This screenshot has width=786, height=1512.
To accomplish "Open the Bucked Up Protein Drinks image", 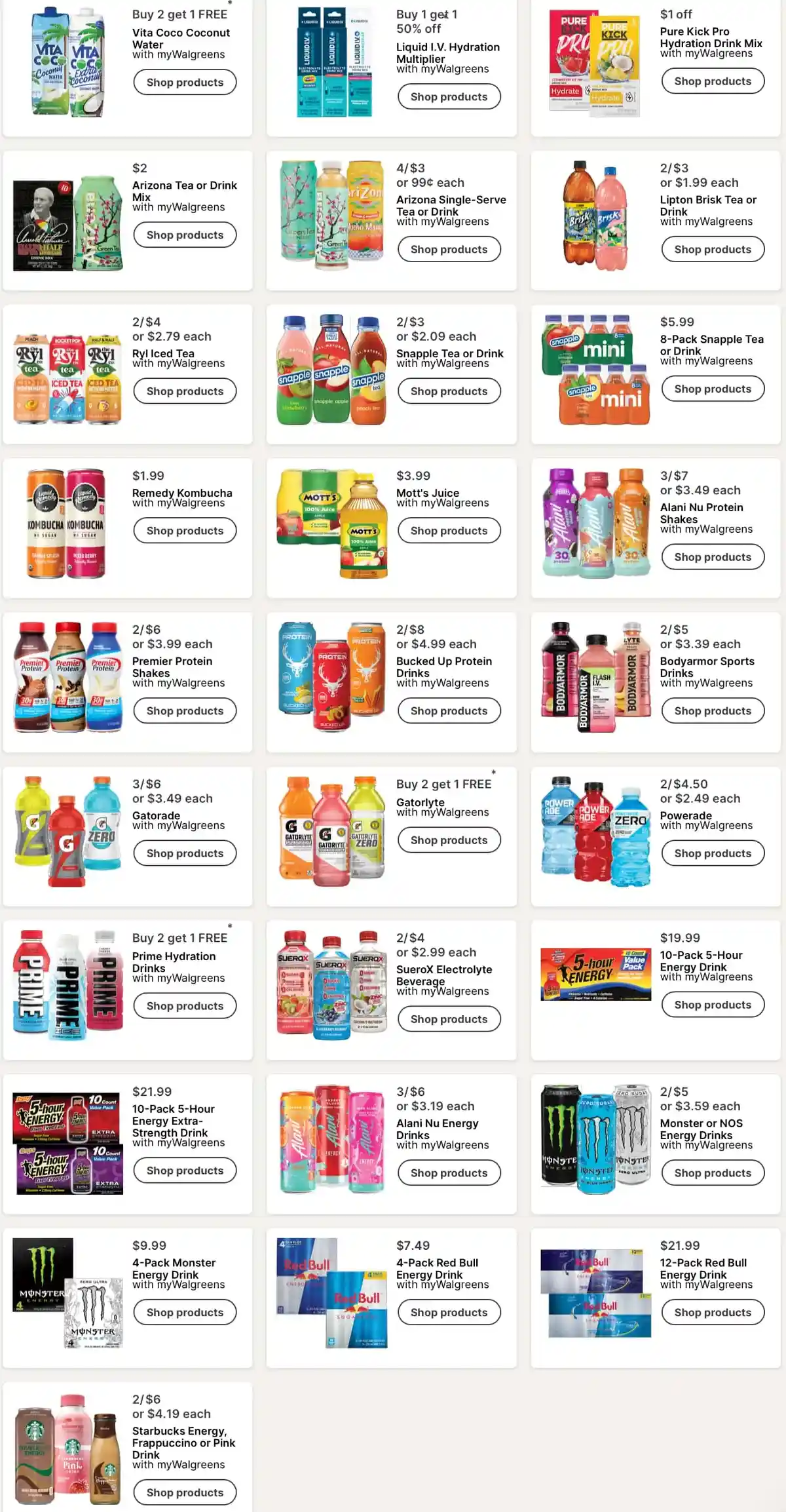I will tap(332, 677).
